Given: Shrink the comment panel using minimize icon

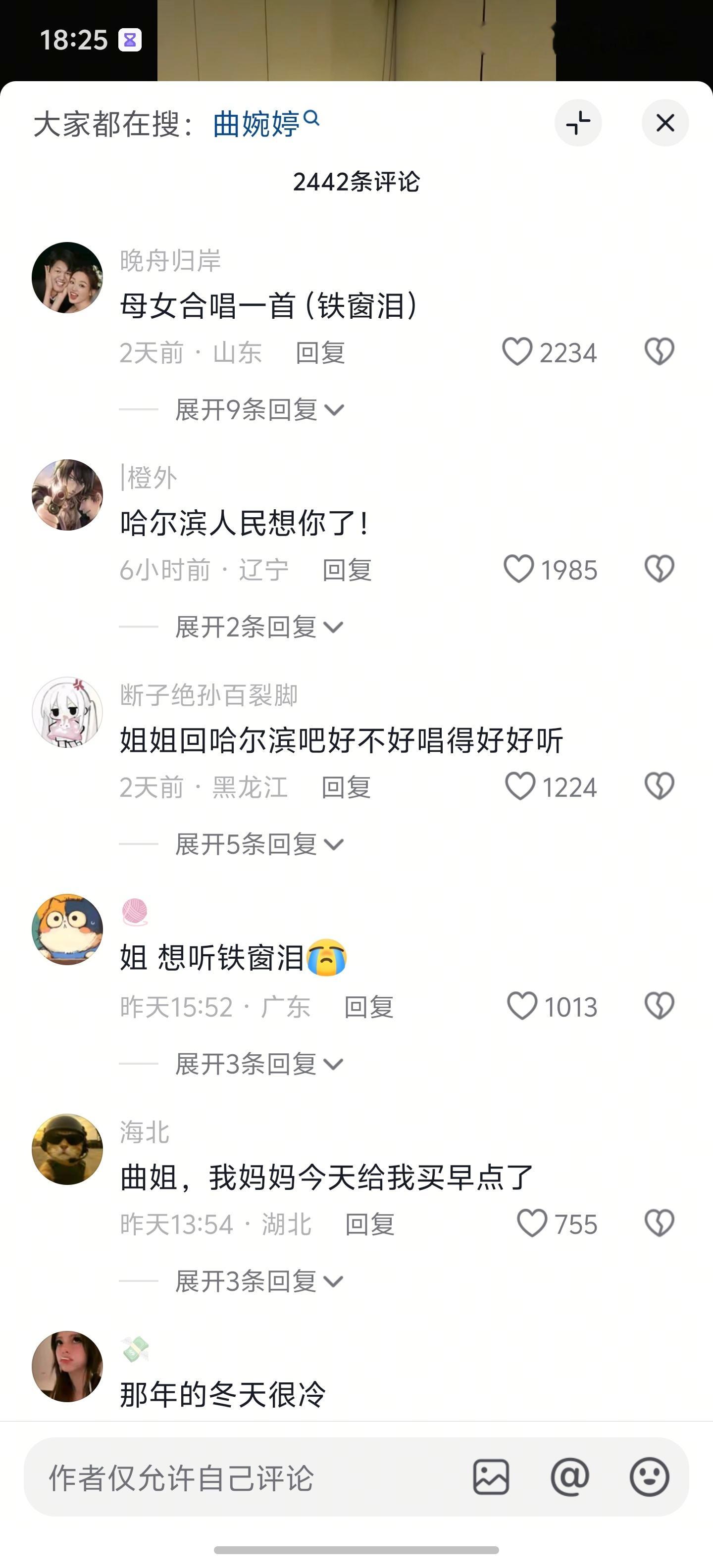Looking at the screenshot, I should coord(577,122).
